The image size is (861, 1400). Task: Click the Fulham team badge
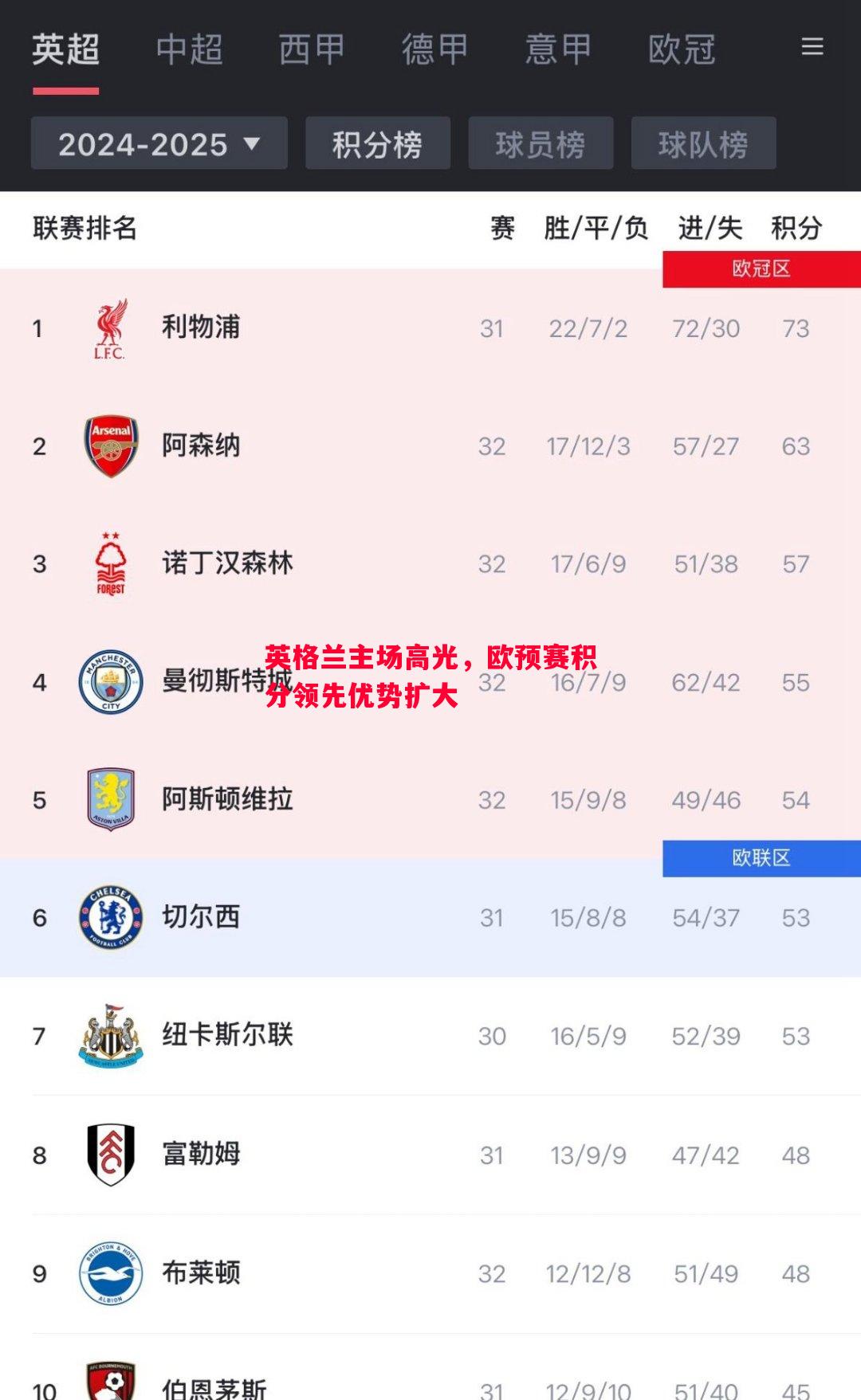[110, 1153]
